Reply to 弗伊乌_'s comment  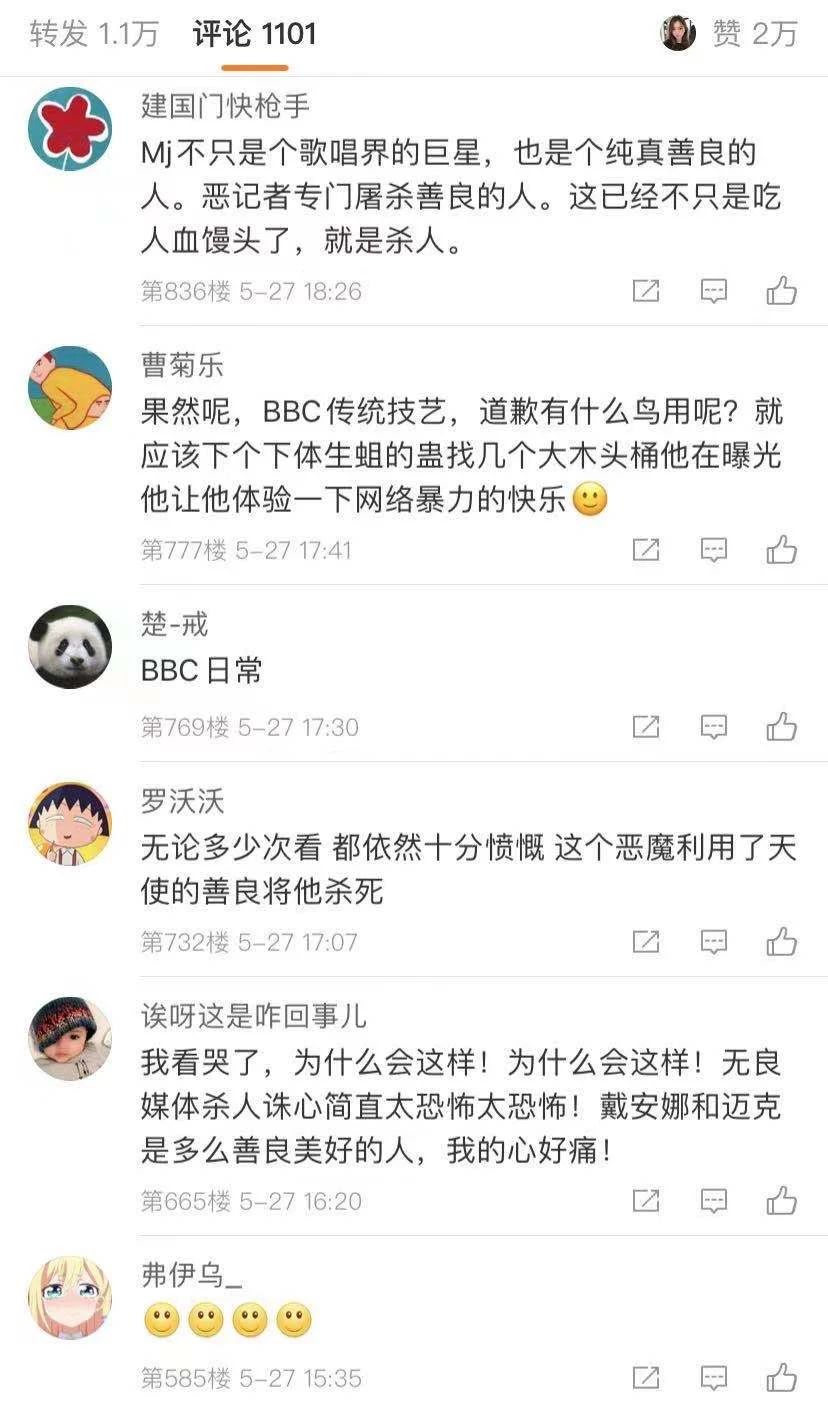(x=713, y=1378)
